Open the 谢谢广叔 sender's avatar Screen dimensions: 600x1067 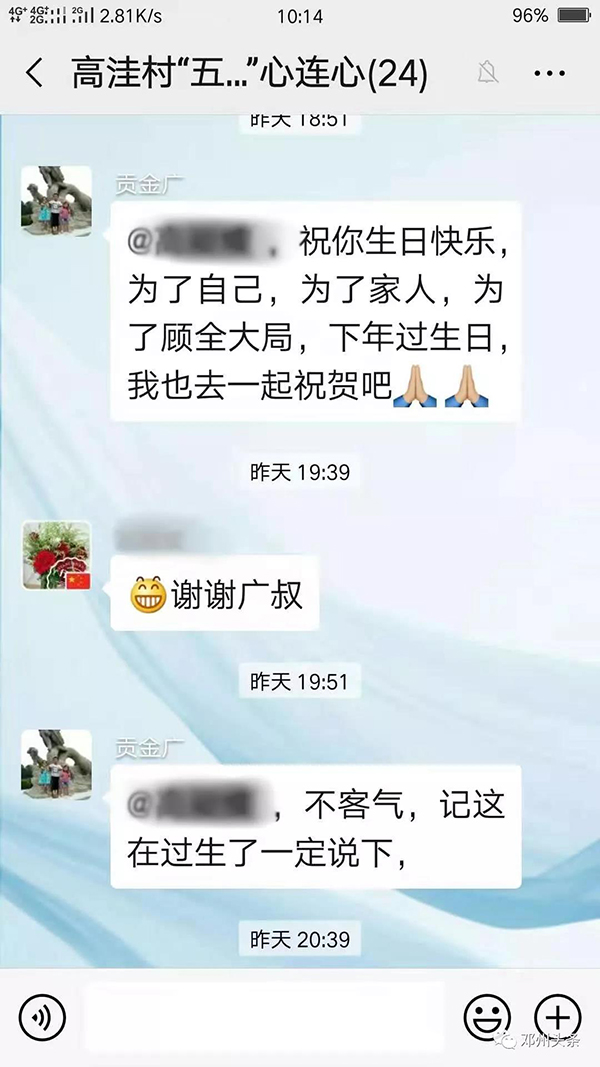click(56, 555)
